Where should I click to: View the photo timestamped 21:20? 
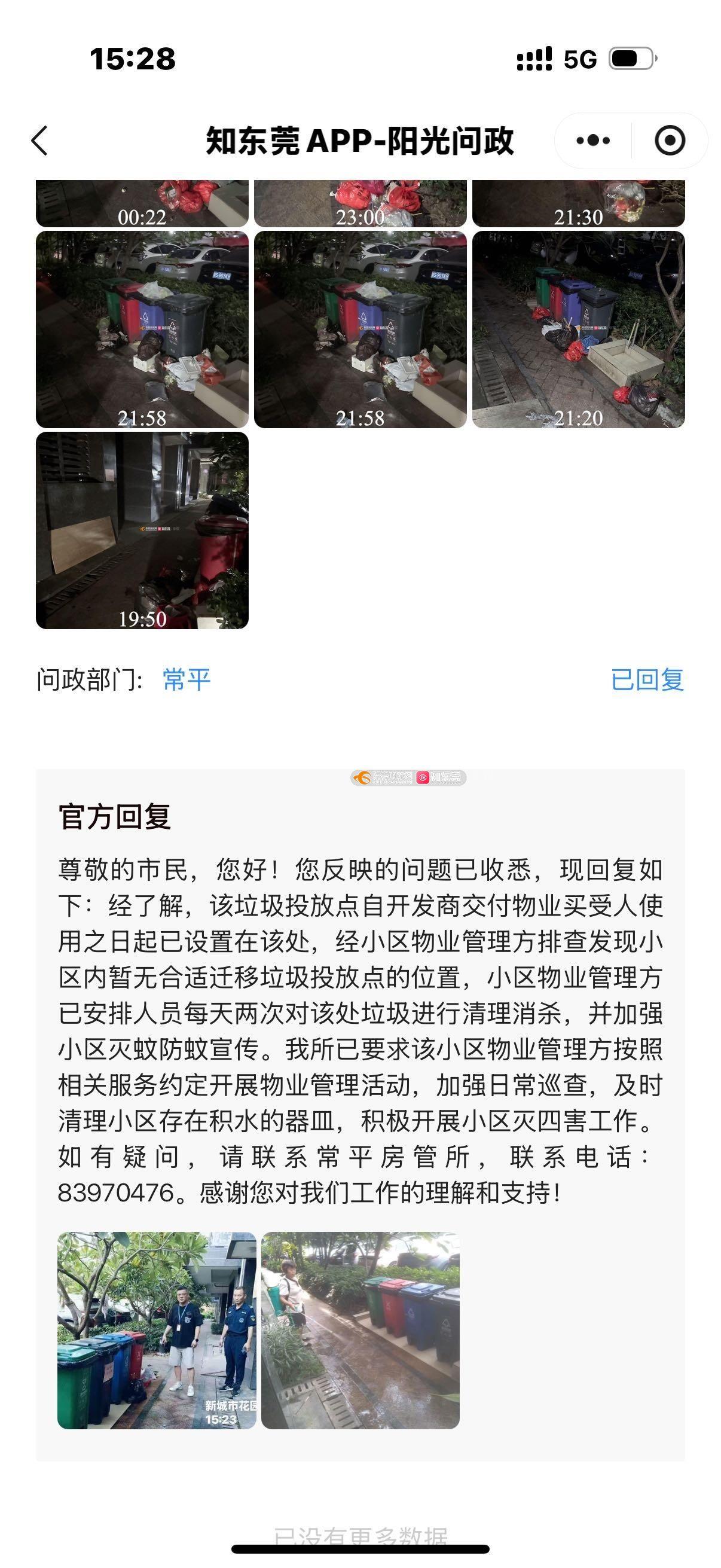[578, 330]
